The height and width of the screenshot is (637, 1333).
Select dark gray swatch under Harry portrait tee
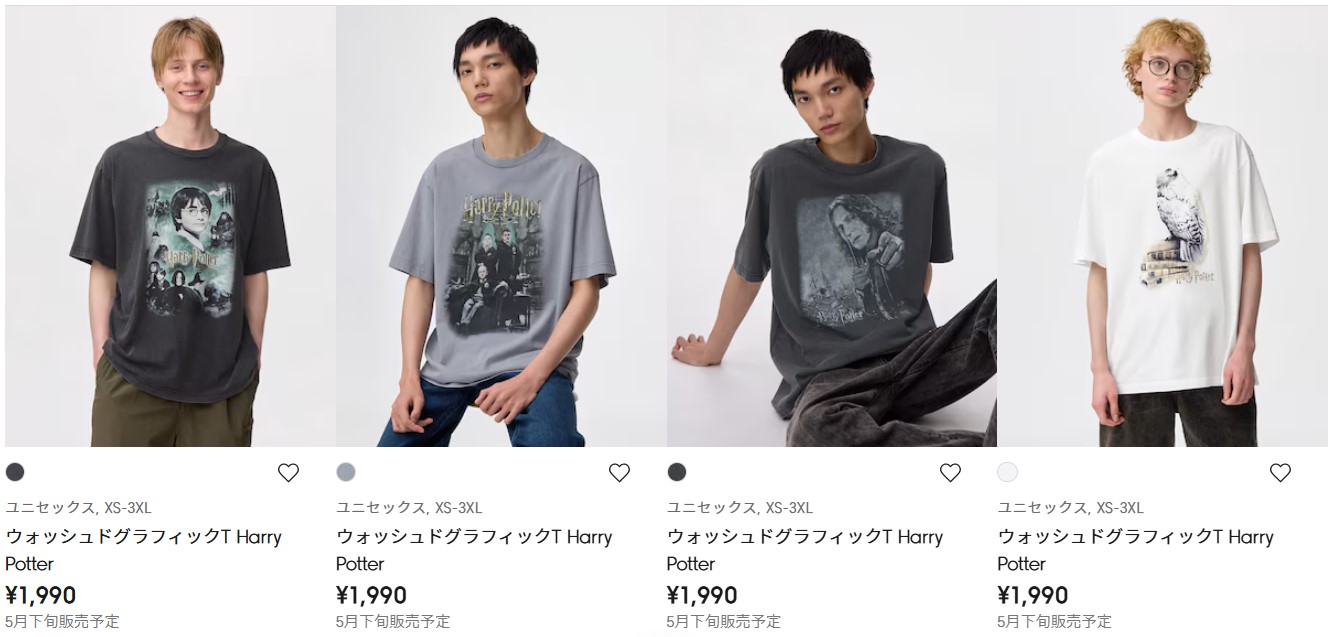tap(15, 472)
